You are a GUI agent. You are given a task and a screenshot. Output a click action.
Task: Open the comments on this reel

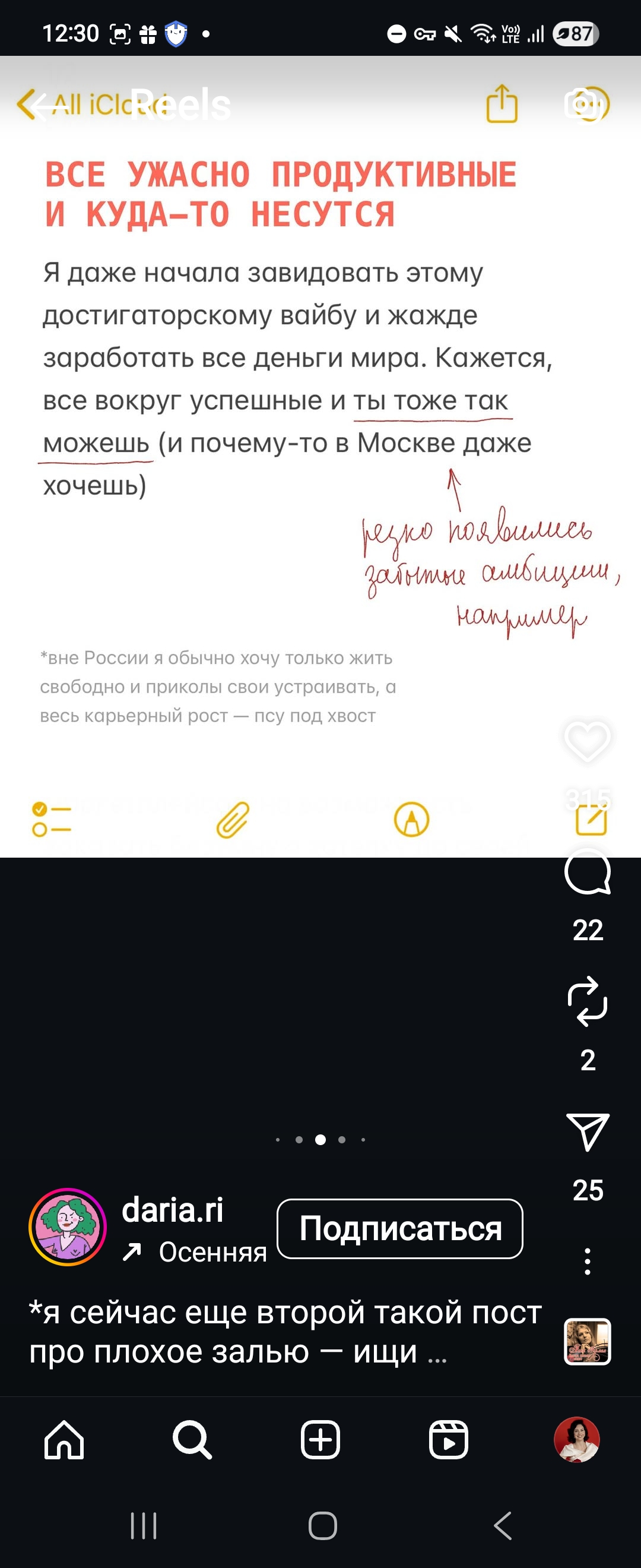click(x=587, y=872)
